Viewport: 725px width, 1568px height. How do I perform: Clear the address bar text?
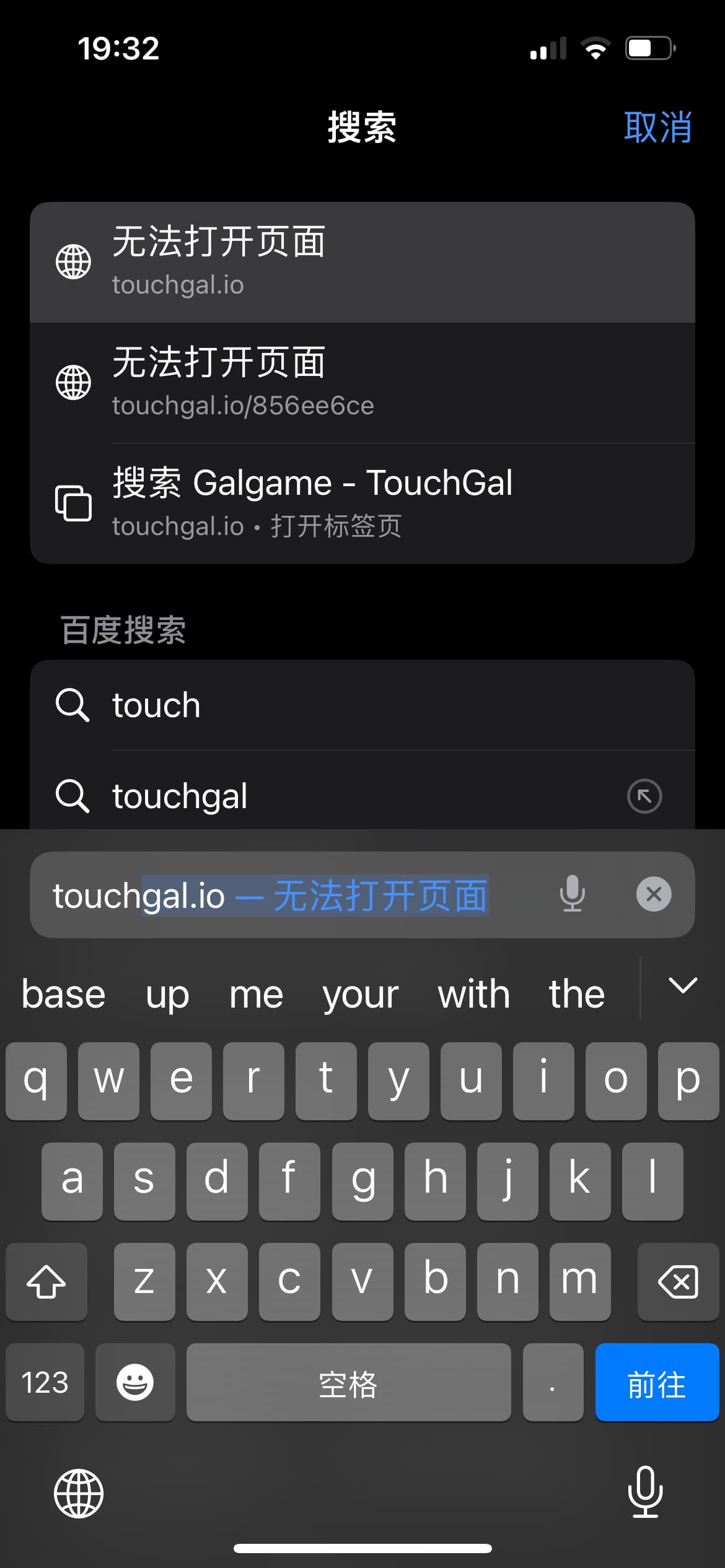click(x=654, y=894)
